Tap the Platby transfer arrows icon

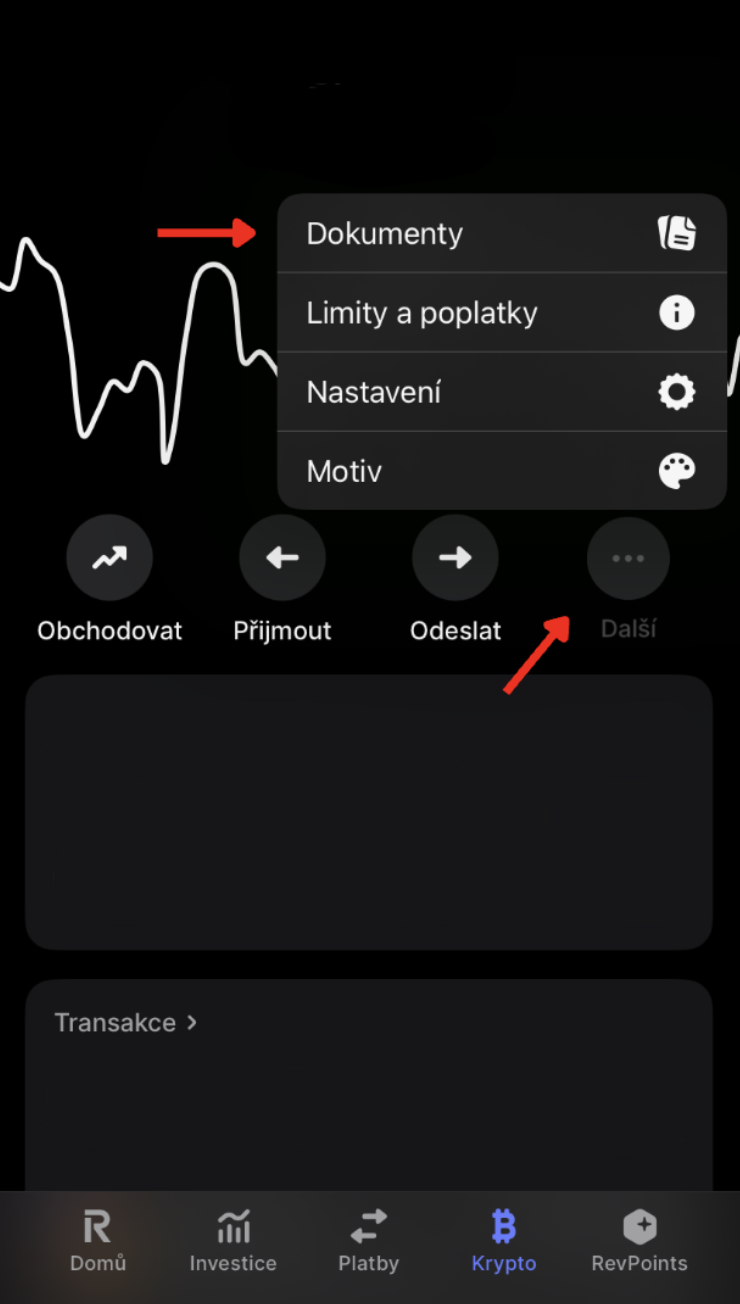coord(368,1225)
